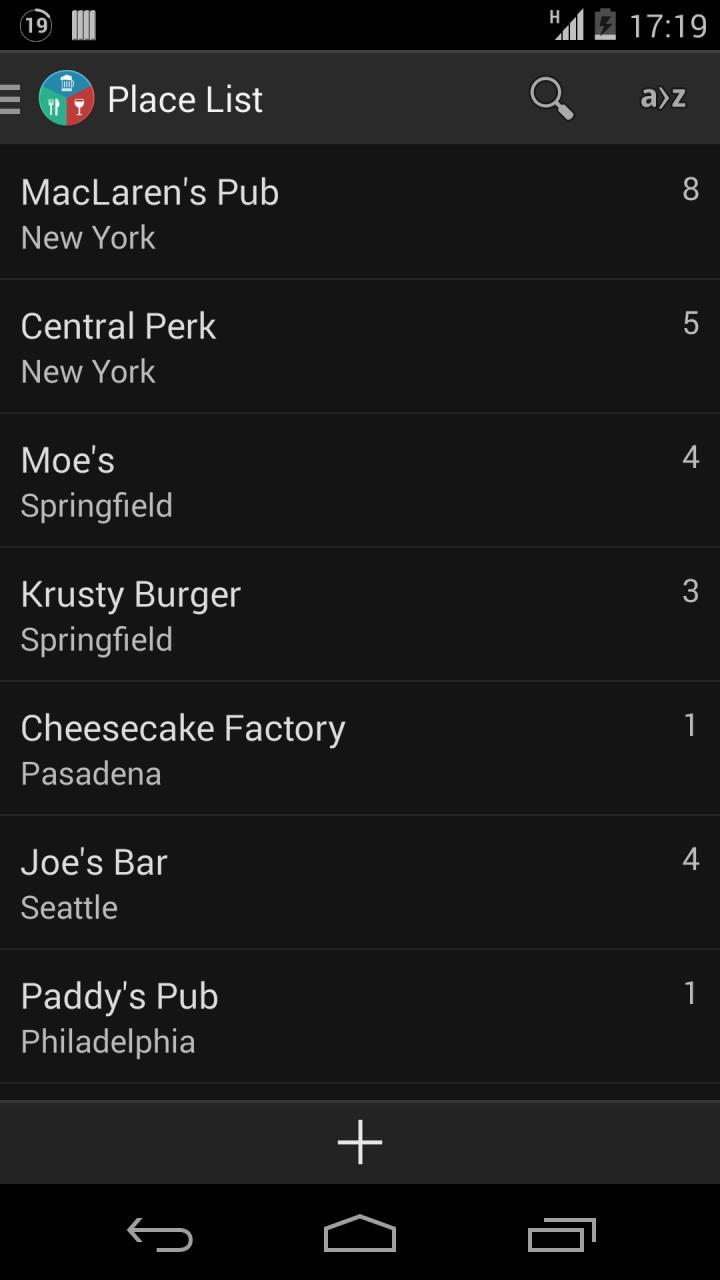Screen dimensions: 720x1280
Task: Open Central Perk entry
Action: [x=360, y=347]
